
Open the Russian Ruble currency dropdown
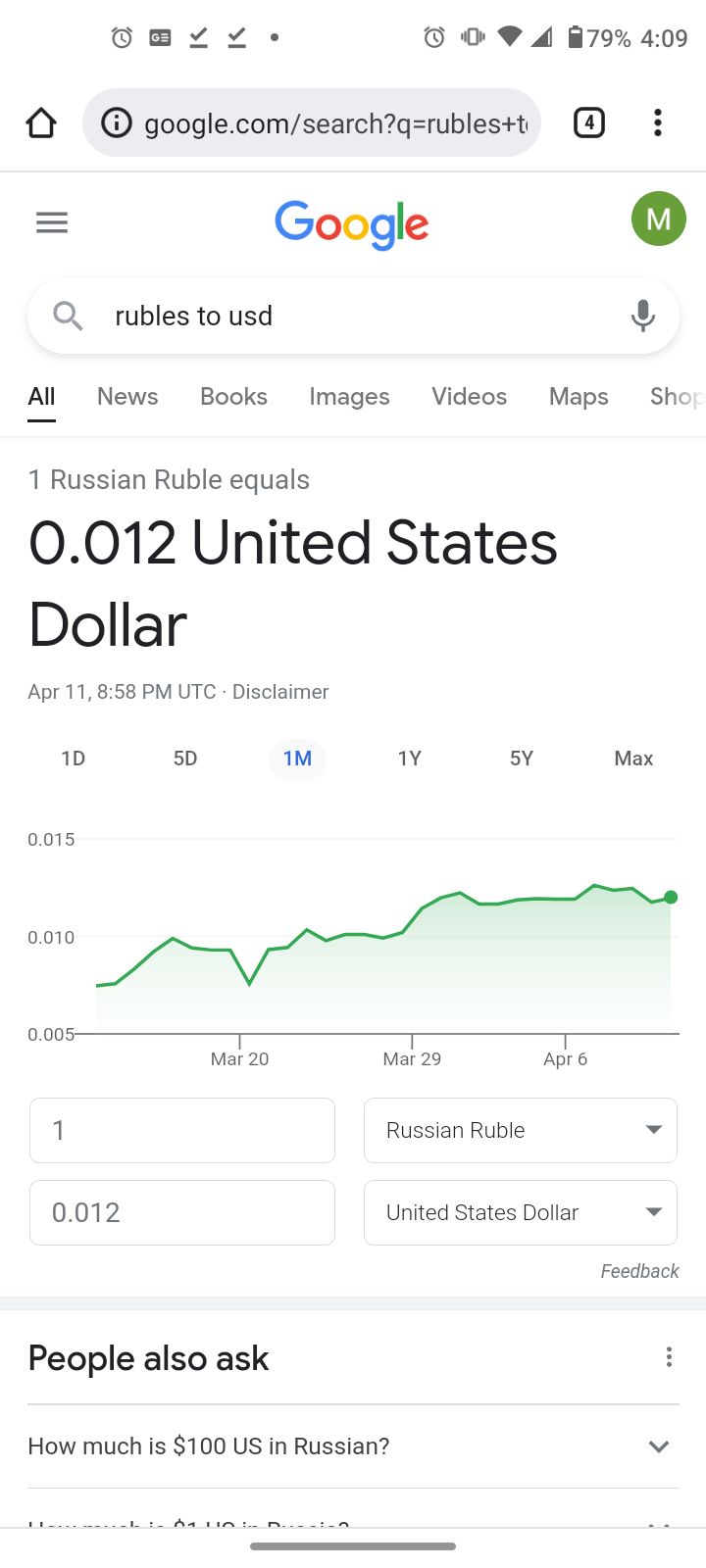[x=521, y=1130]
